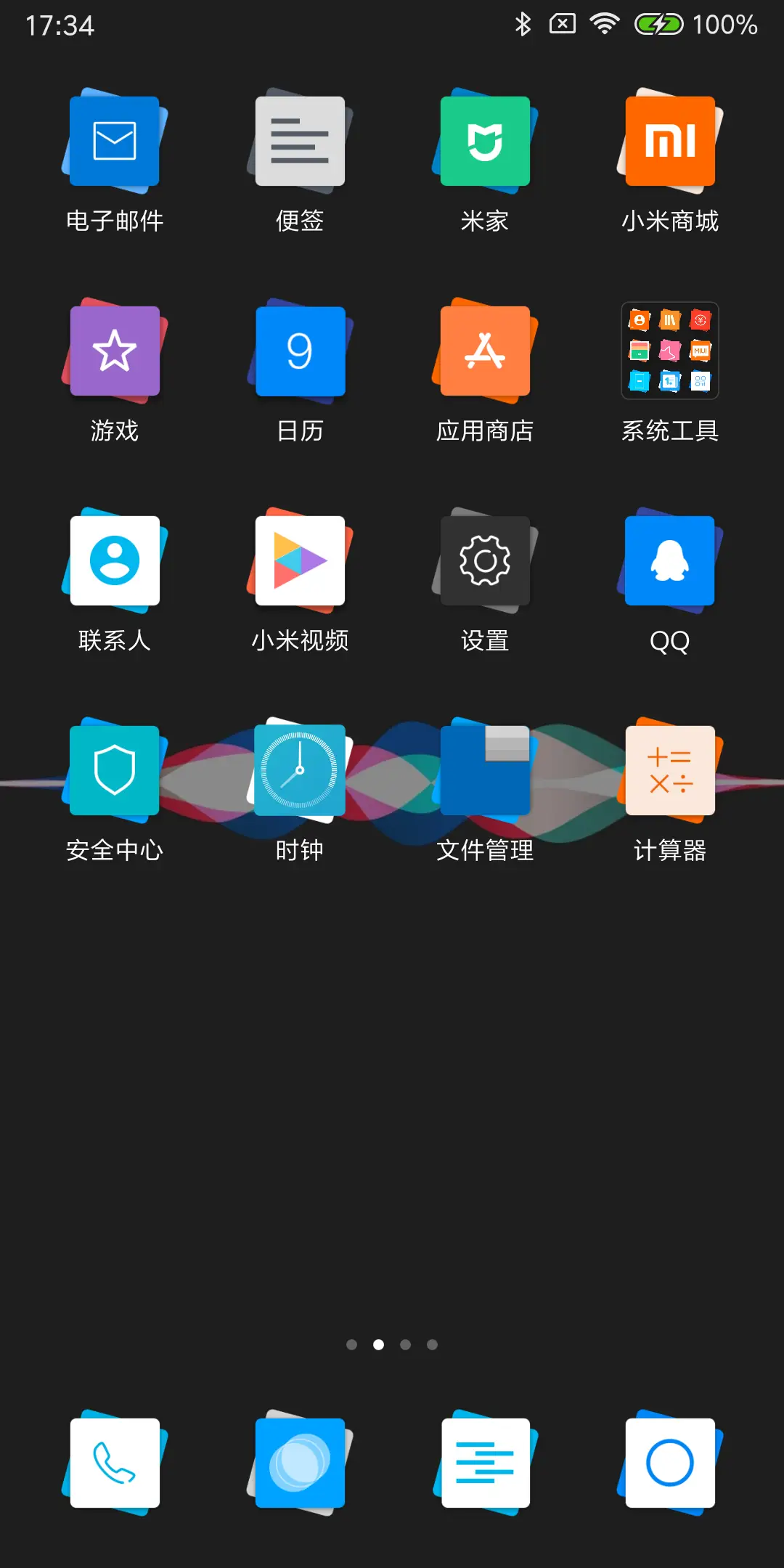
Task: Open the 计算器 calculator app
Action: (x=669, y=772)
